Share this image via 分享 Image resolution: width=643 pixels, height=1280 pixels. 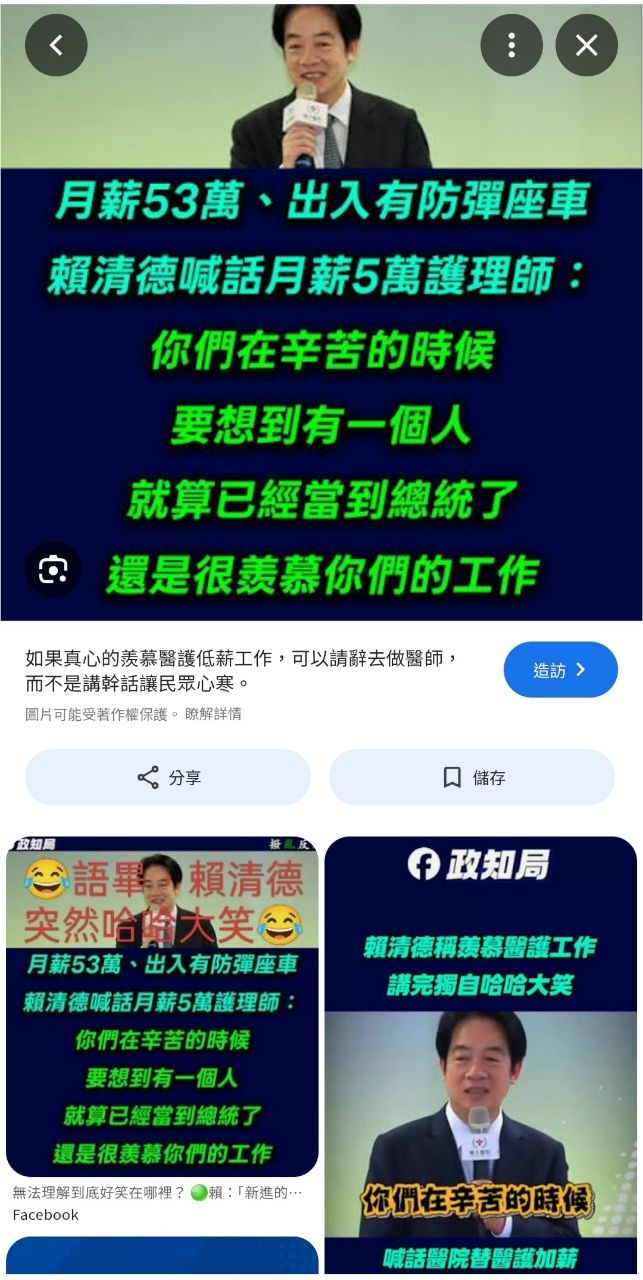[x=168, y=777]
